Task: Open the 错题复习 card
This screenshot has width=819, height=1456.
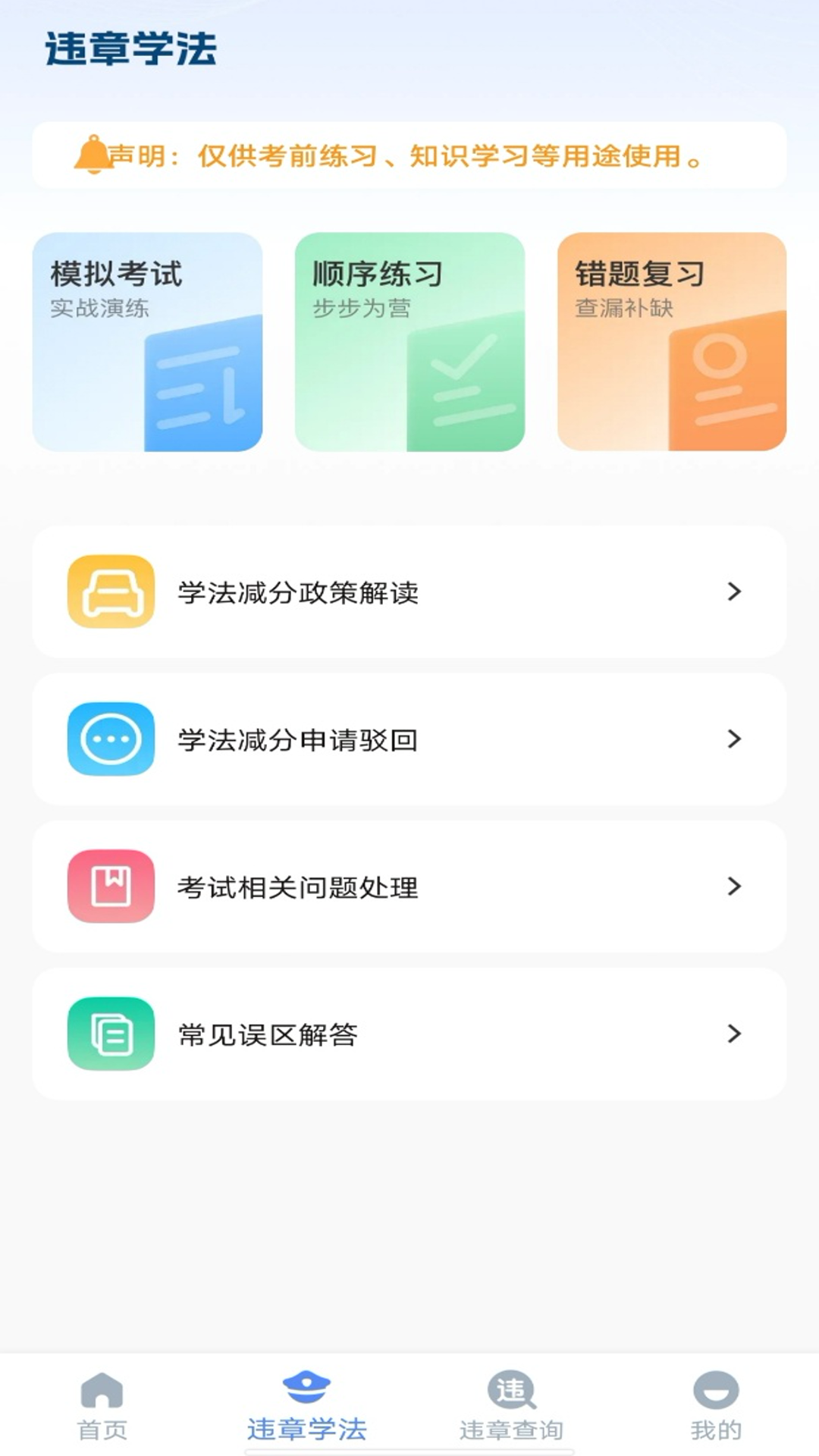Action: click(672, 342)
